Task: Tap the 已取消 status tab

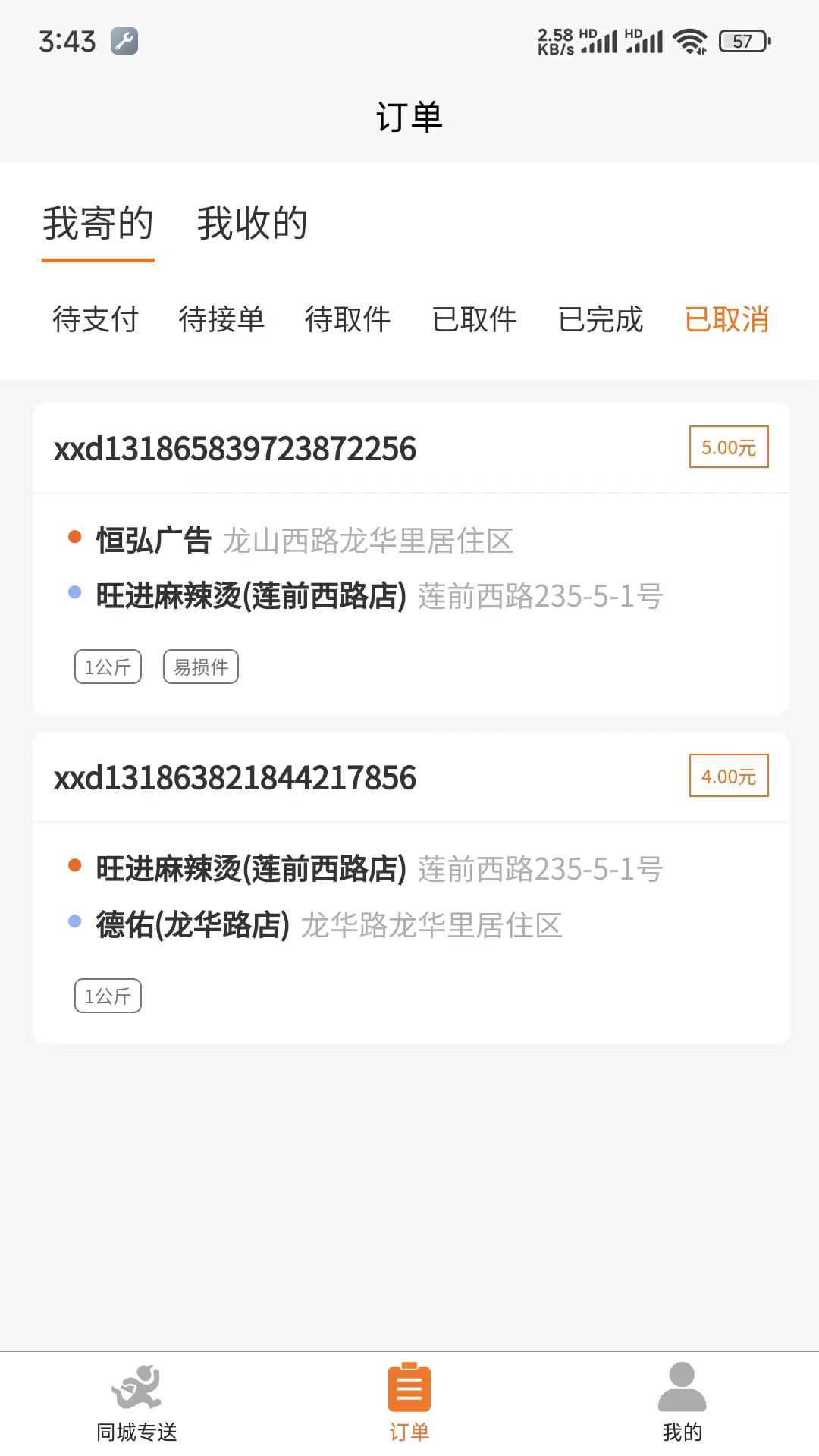Action: click(x=726, y=319)
